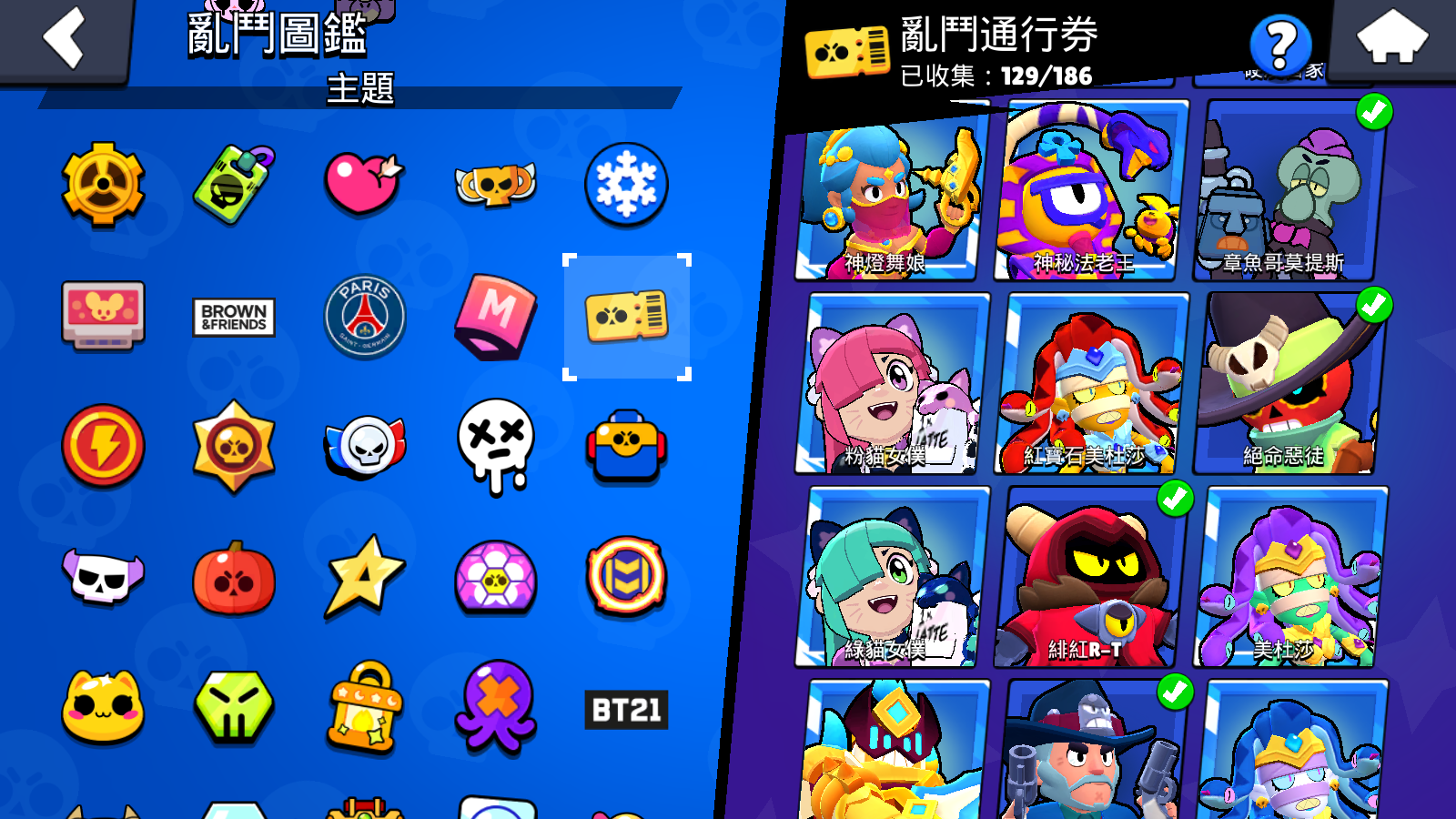Select the yellow cat face theme
This screenshot has height=819, width=1456.
pyautogui.click(x=103, y=708)
